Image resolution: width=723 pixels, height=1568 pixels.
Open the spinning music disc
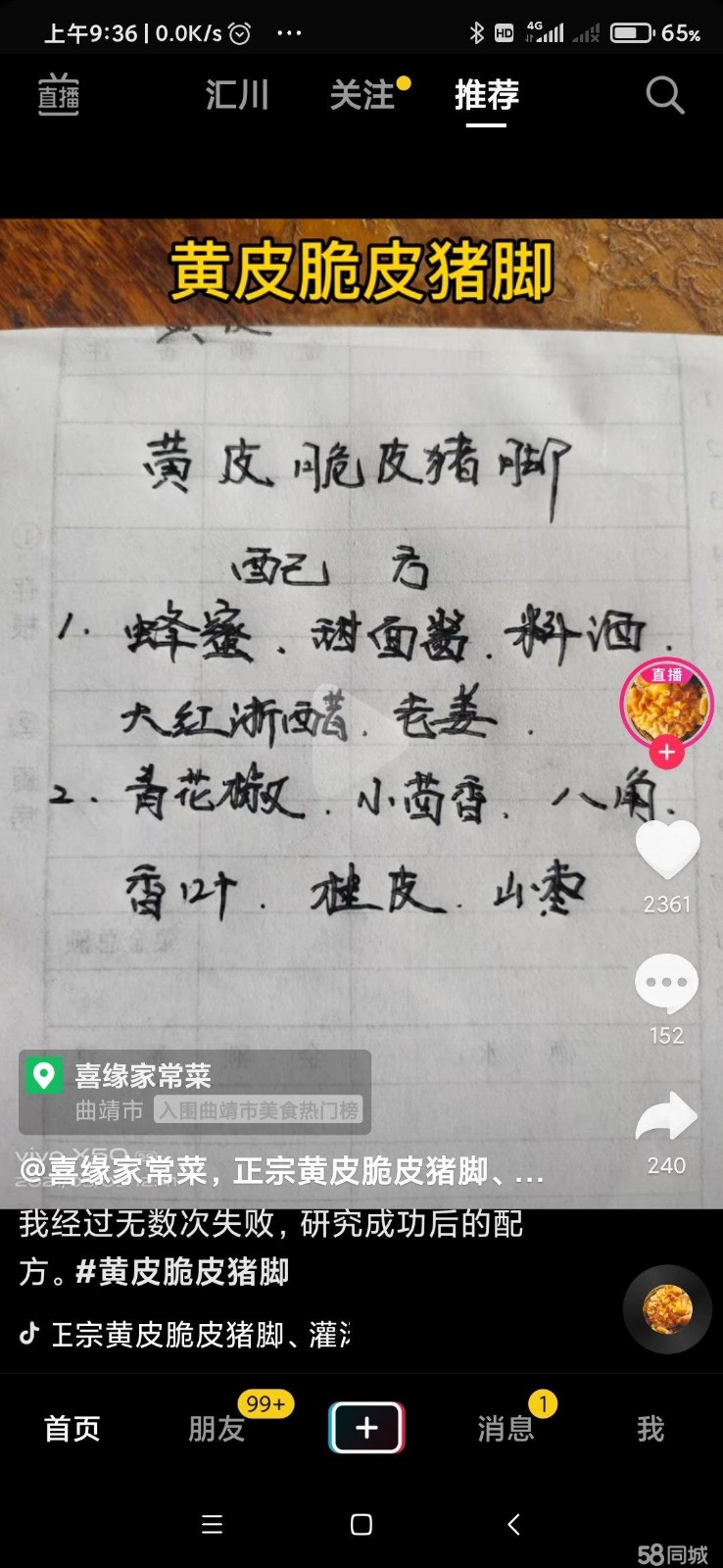pos(667,1310)
